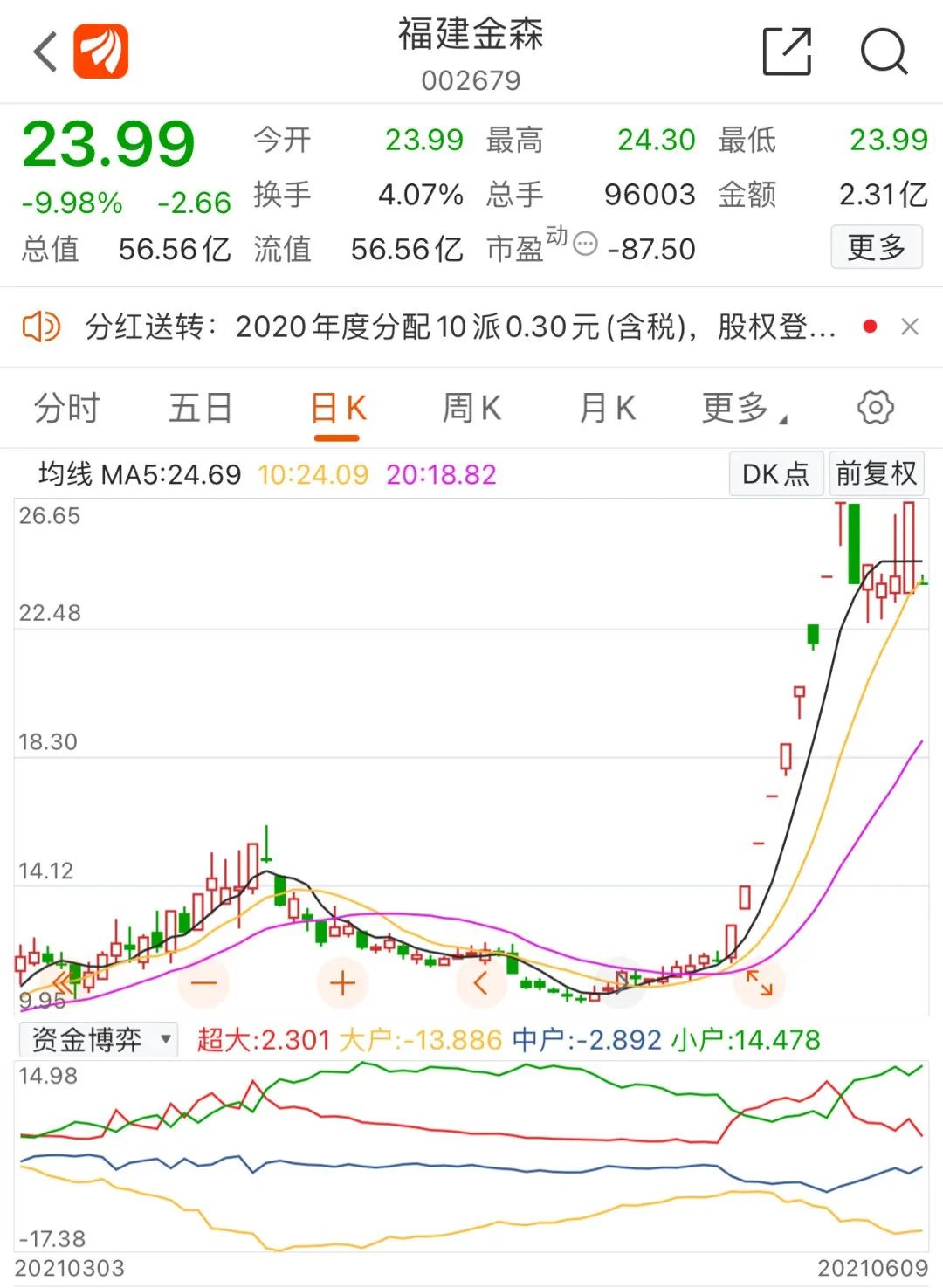Dismiss the dividend announcement banner
Screen dimensions: 943x1288
(910, 327)
